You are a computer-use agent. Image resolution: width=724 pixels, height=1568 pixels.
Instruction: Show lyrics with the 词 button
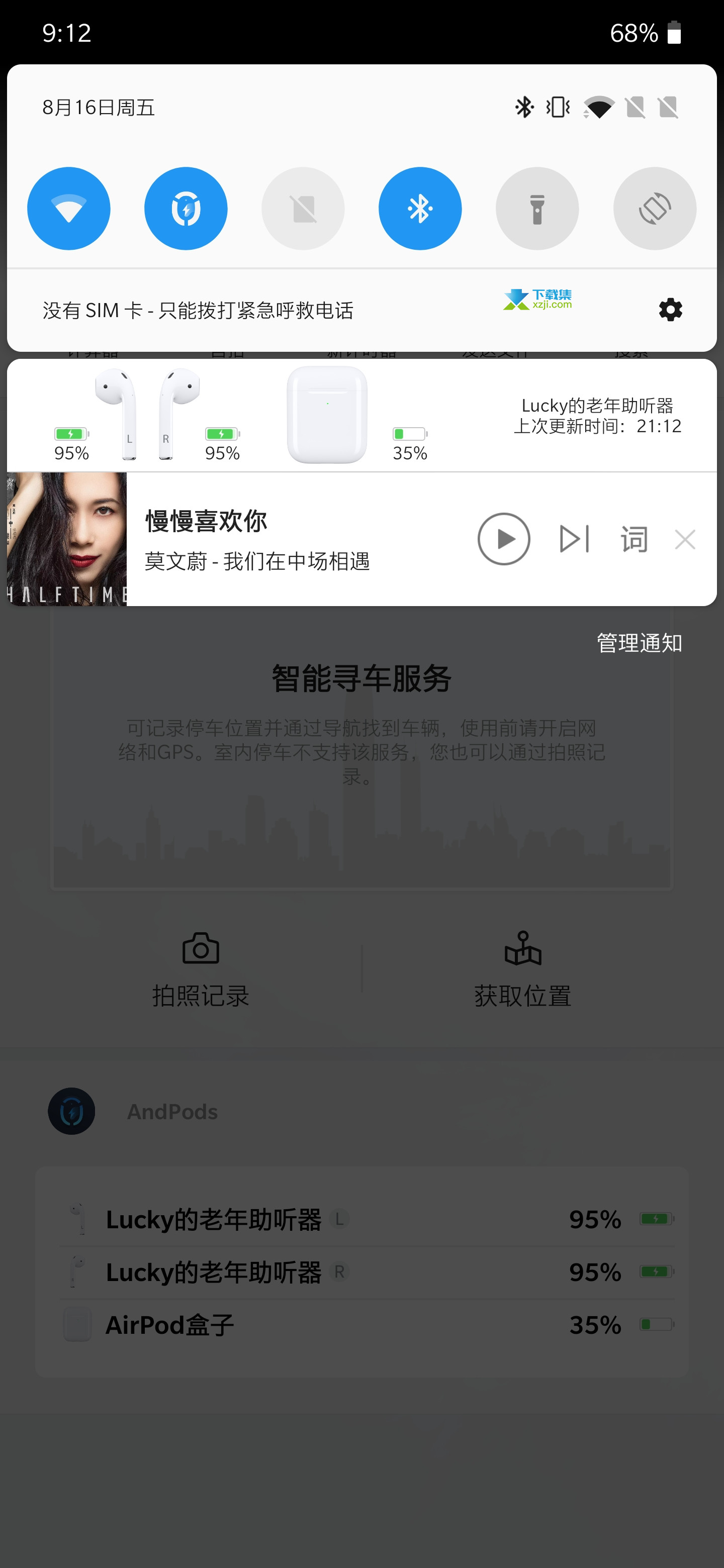point(634,539)
